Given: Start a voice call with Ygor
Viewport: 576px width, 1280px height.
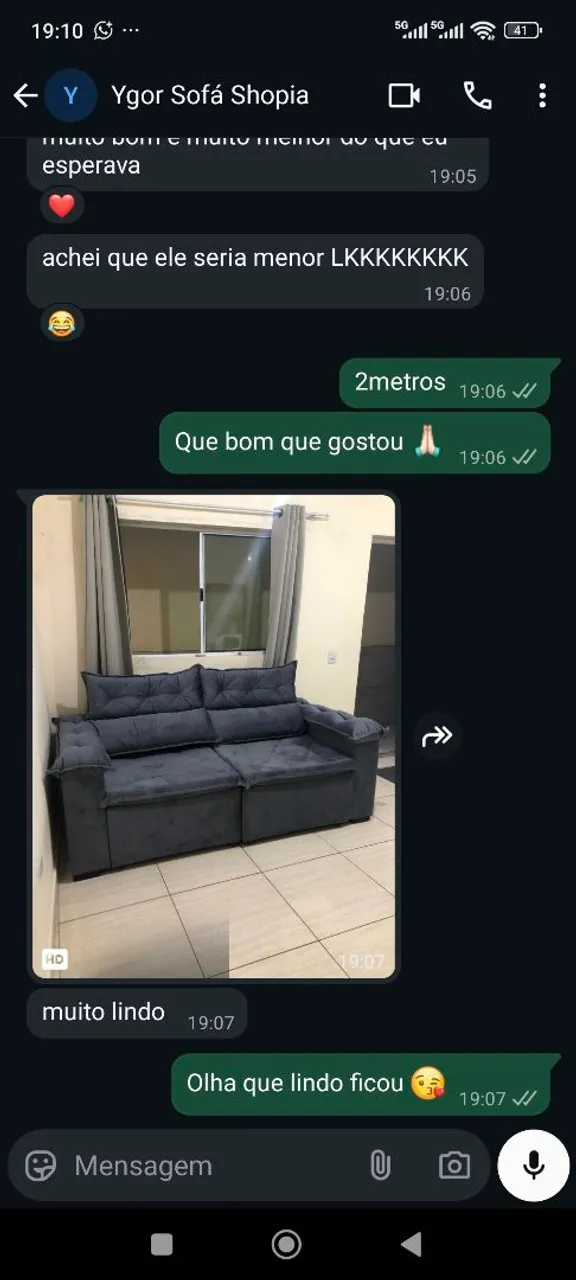Looking at the screenshot, I should pos(477,96).
